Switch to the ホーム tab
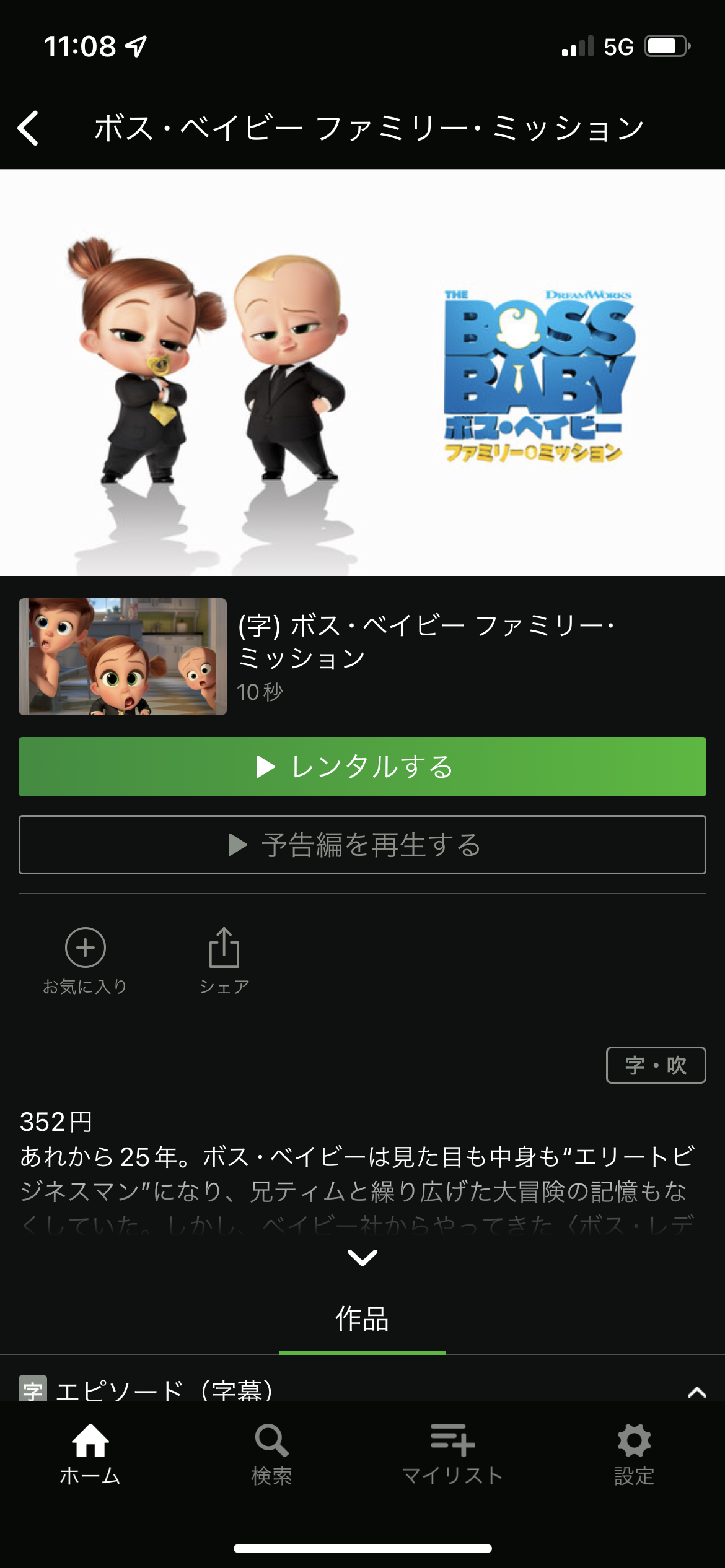 tap(90, 1455)
